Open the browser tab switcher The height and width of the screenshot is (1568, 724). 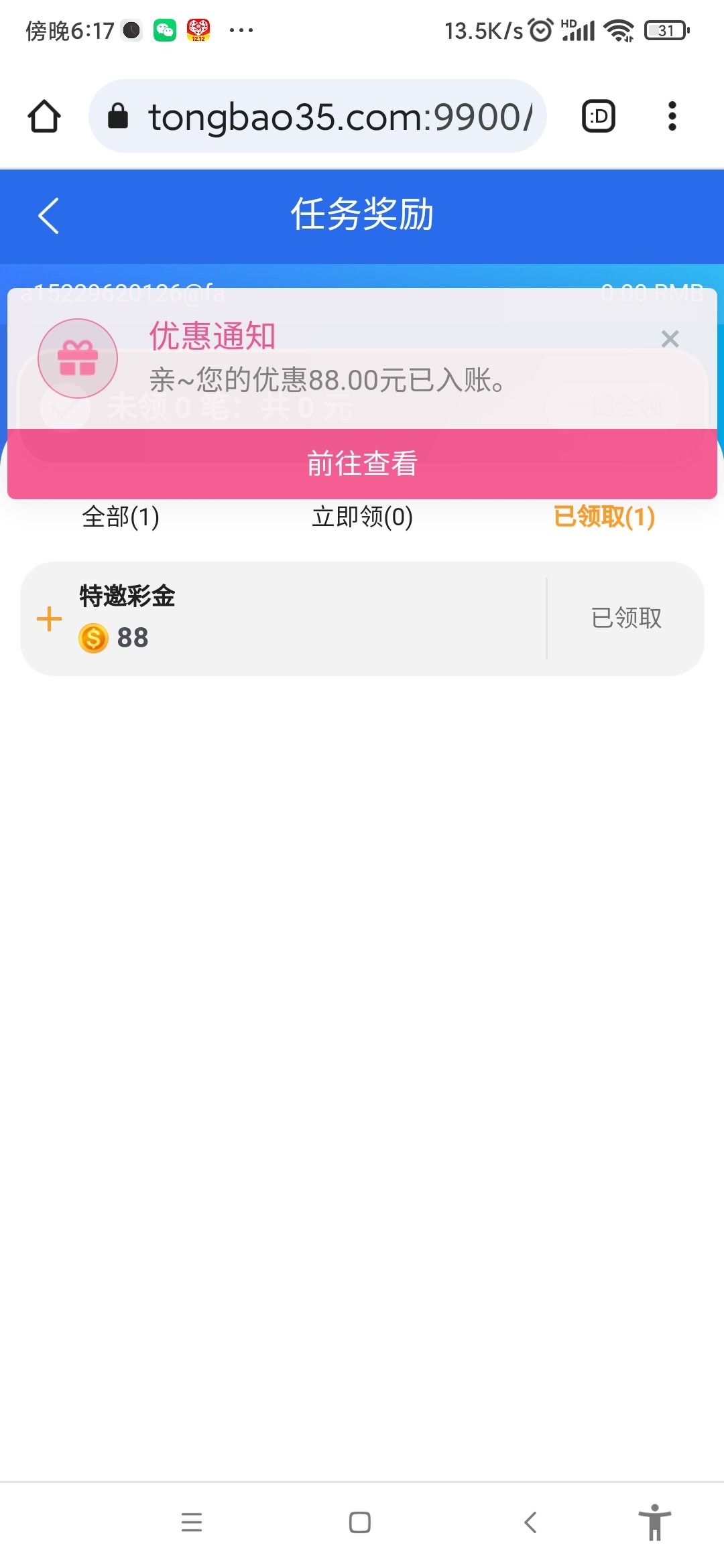[598, 117]
